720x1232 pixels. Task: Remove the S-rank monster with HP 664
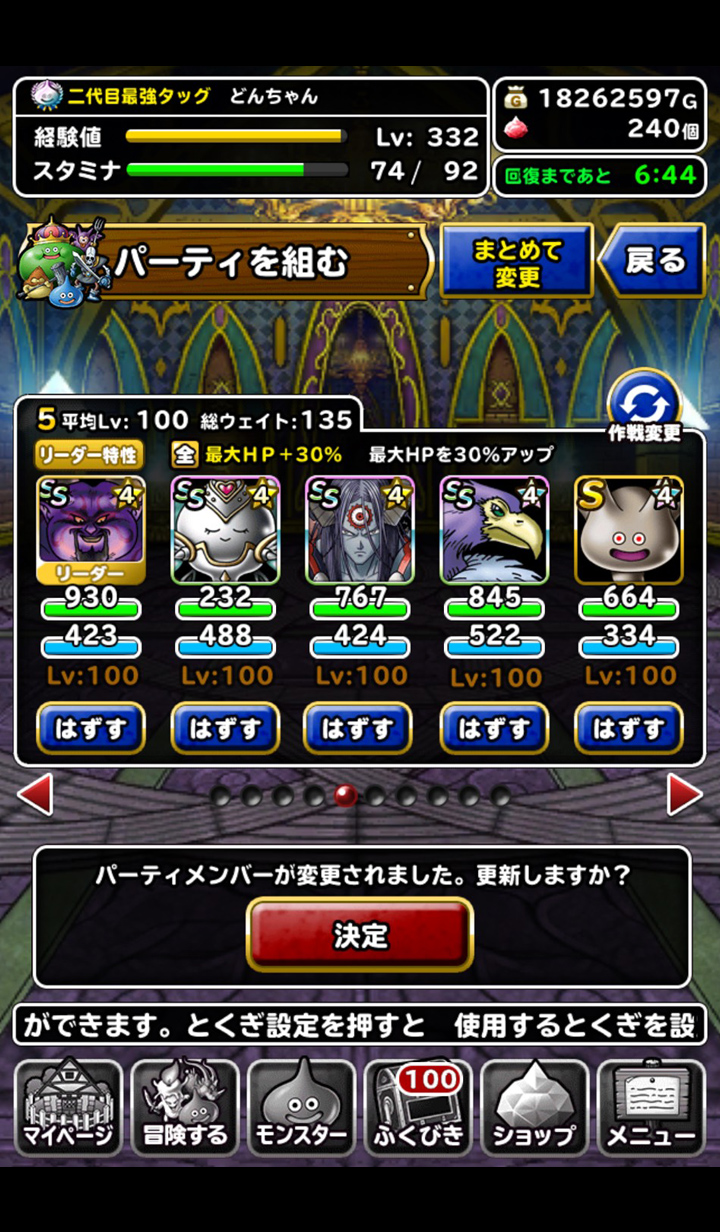click(x=628, y=728)
